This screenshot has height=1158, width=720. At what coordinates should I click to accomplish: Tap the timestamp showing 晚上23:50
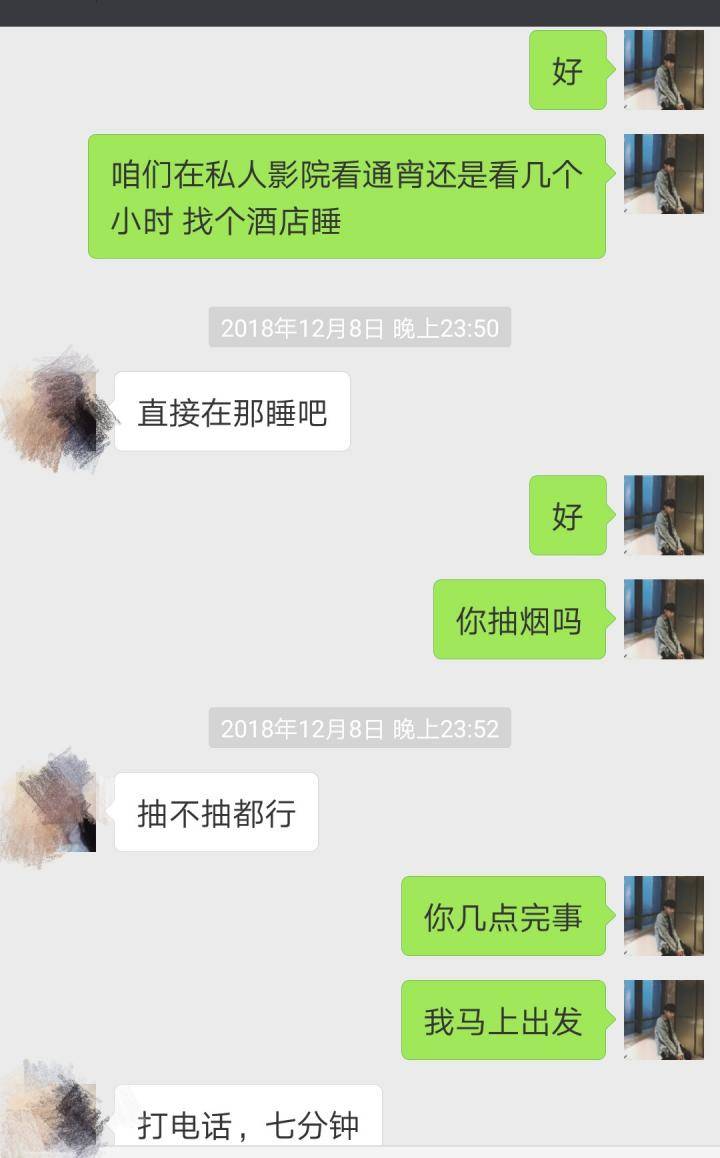pyautogui.click(x=360, y=327)
